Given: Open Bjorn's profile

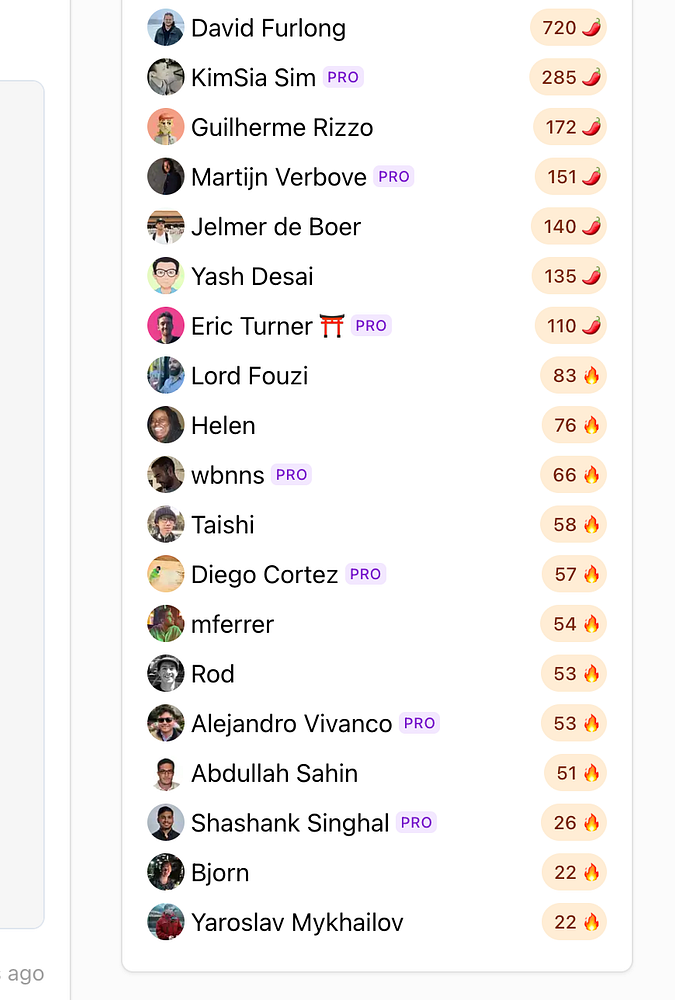Looking at the screenshot, I should (x=220, y=873).
